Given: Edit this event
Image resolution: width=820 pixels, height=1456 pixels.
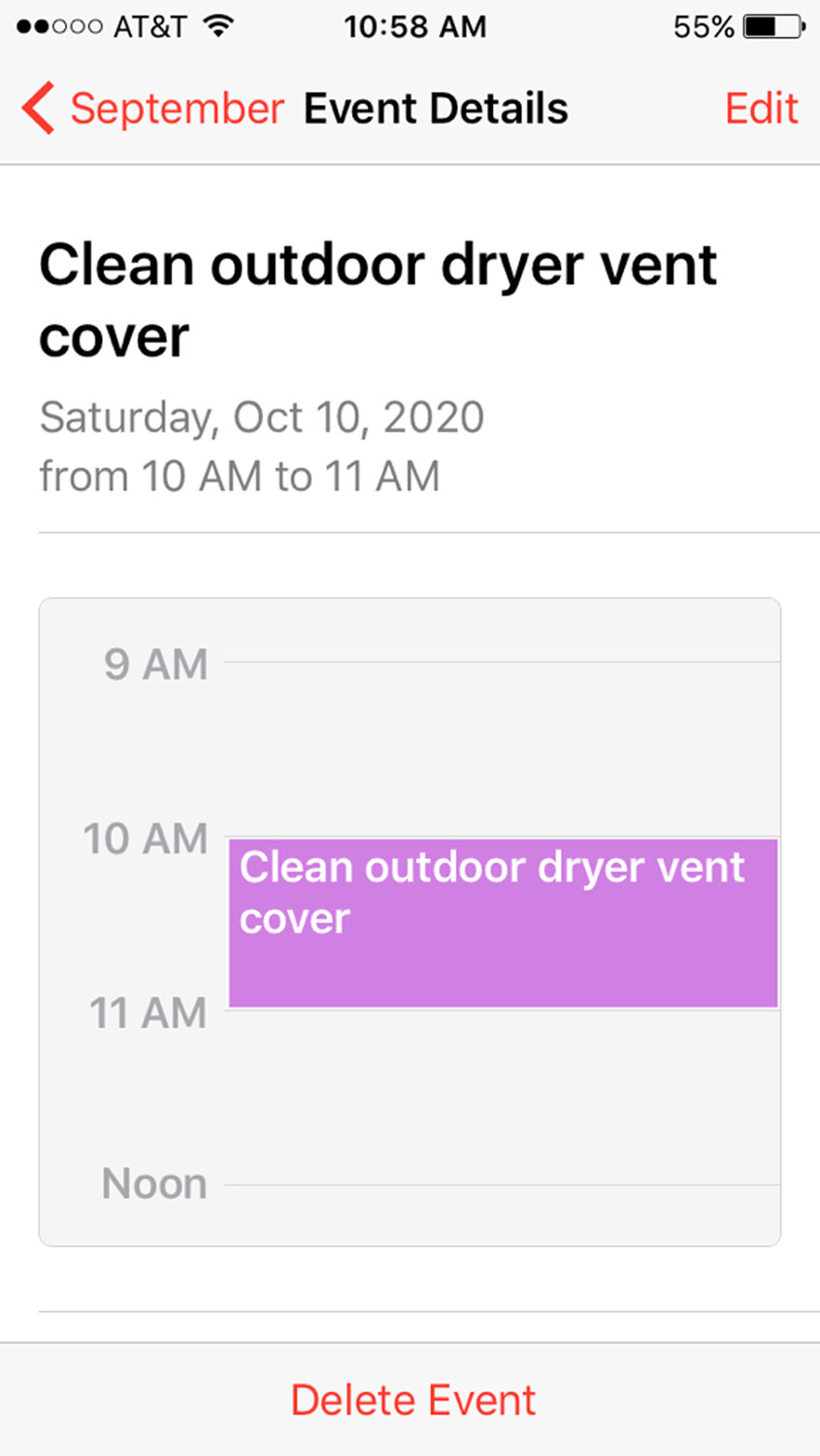Looking at the screenshot, I should (x=762, y=108).
